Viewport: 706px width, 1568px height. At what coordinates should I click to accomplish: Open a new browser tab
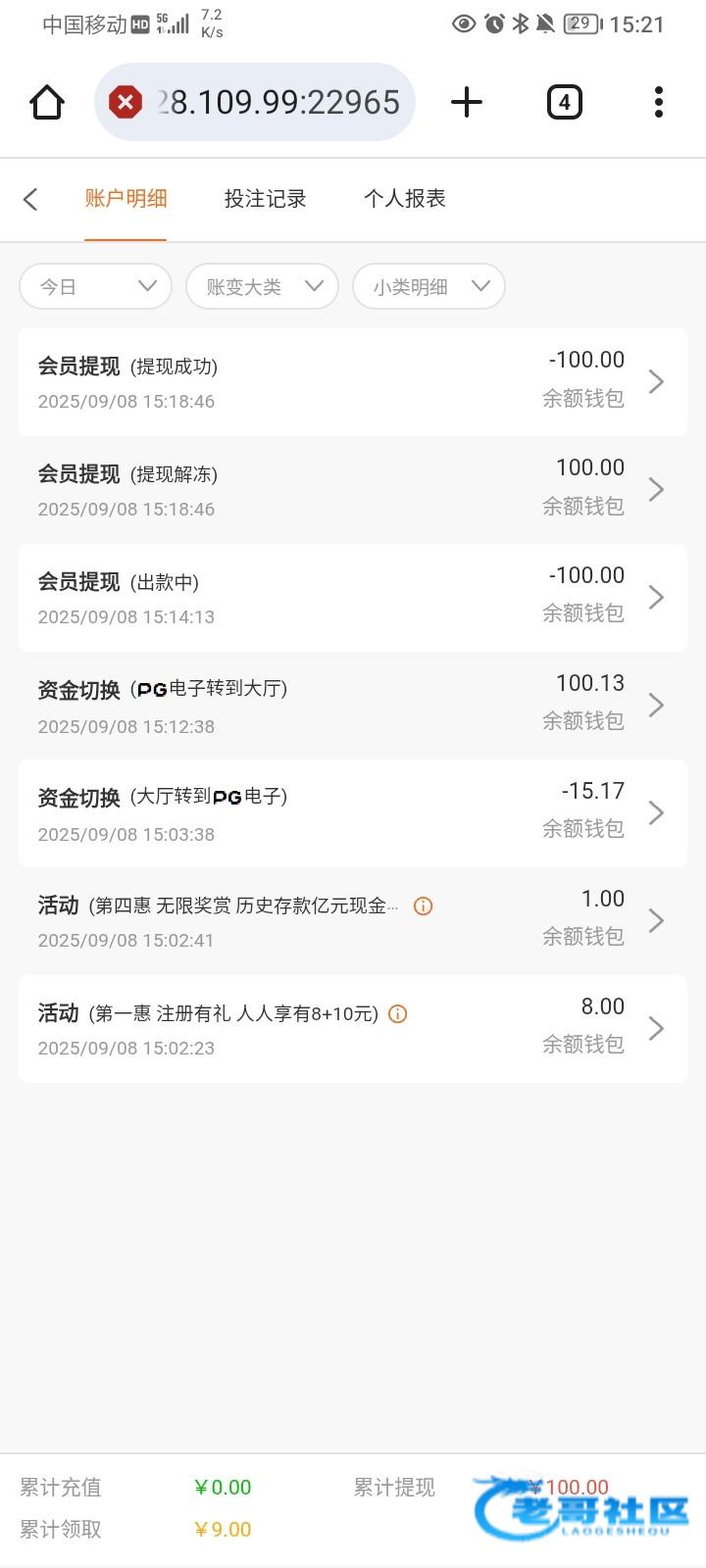click(x=467, y=102)
